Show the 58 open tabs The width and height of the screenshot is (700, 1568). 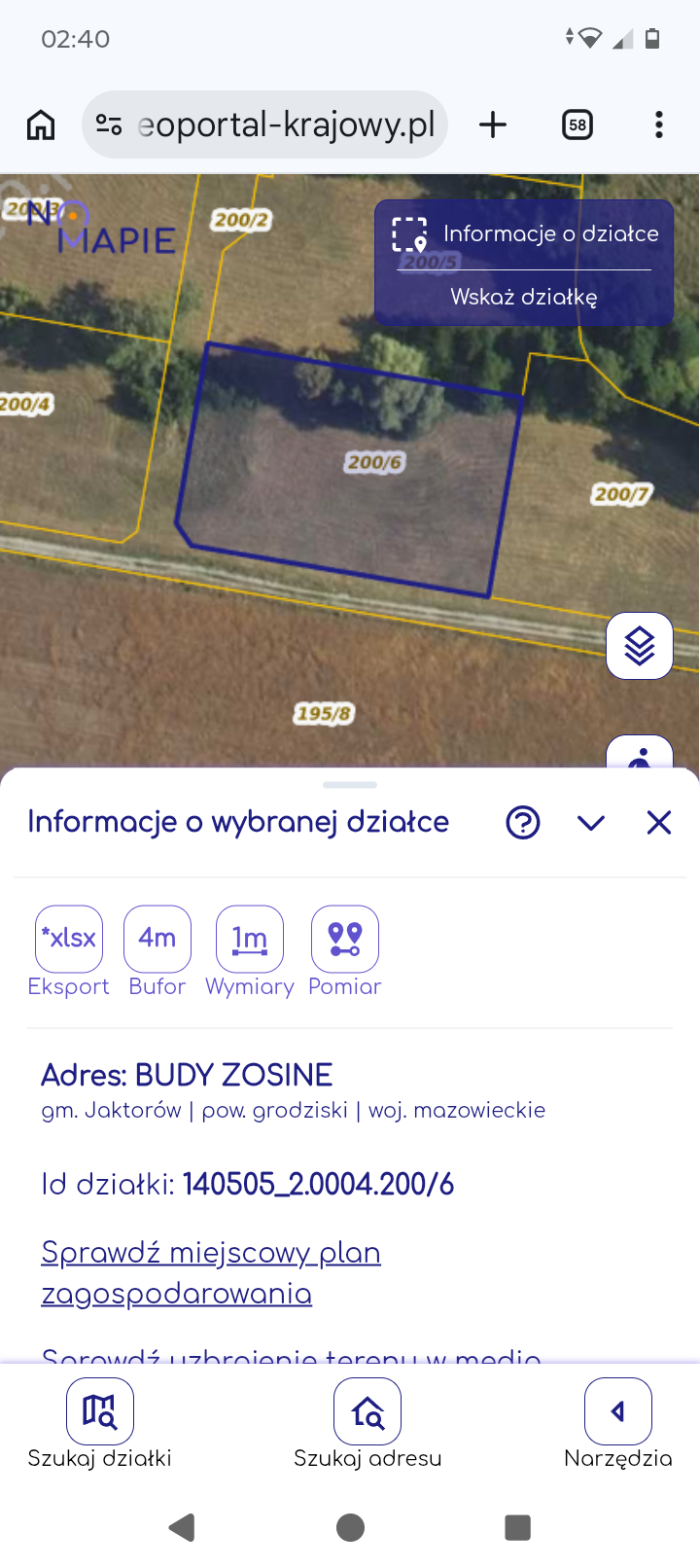click(x=577, y=125)
